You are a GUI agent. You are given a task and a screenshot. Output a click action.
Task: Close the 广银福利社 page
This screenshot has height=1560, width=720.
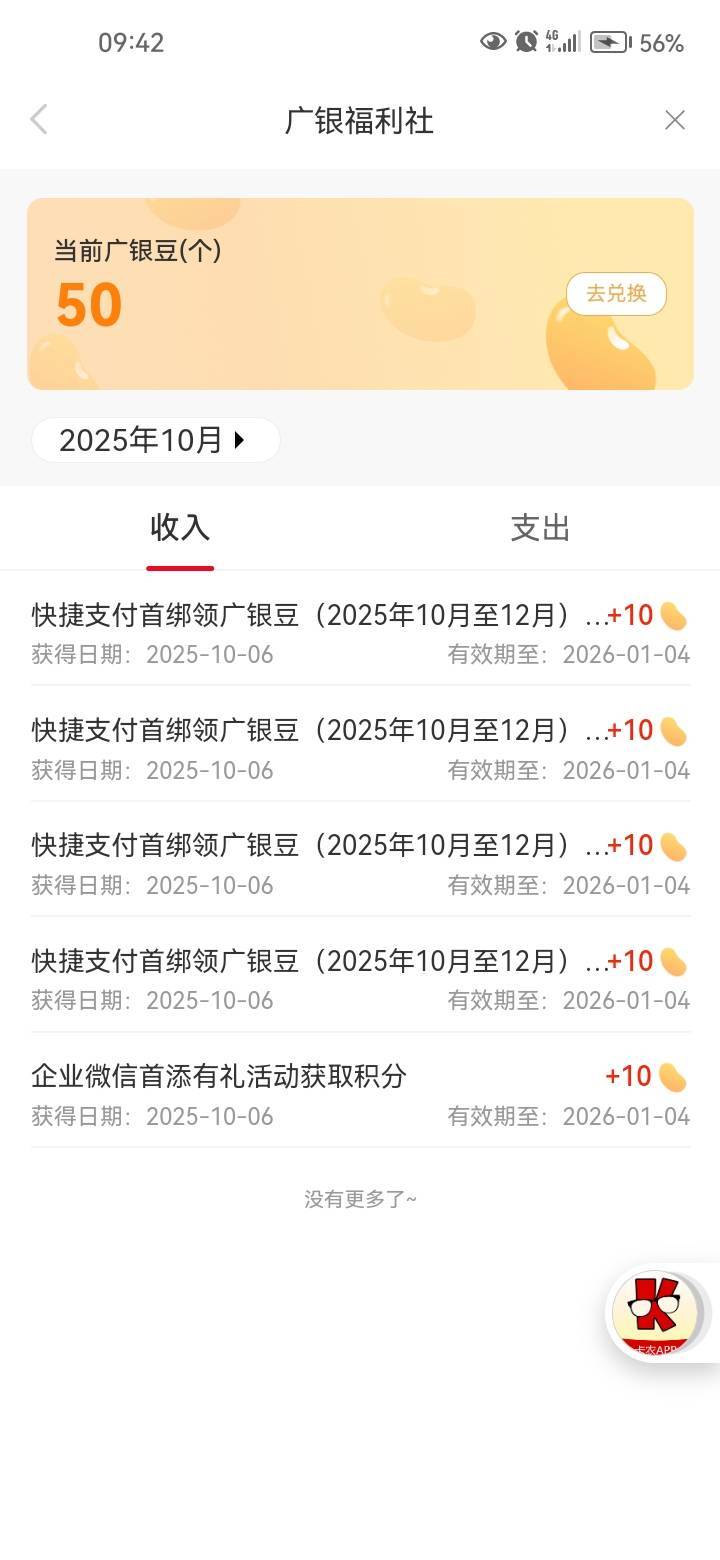click(675, 120)
